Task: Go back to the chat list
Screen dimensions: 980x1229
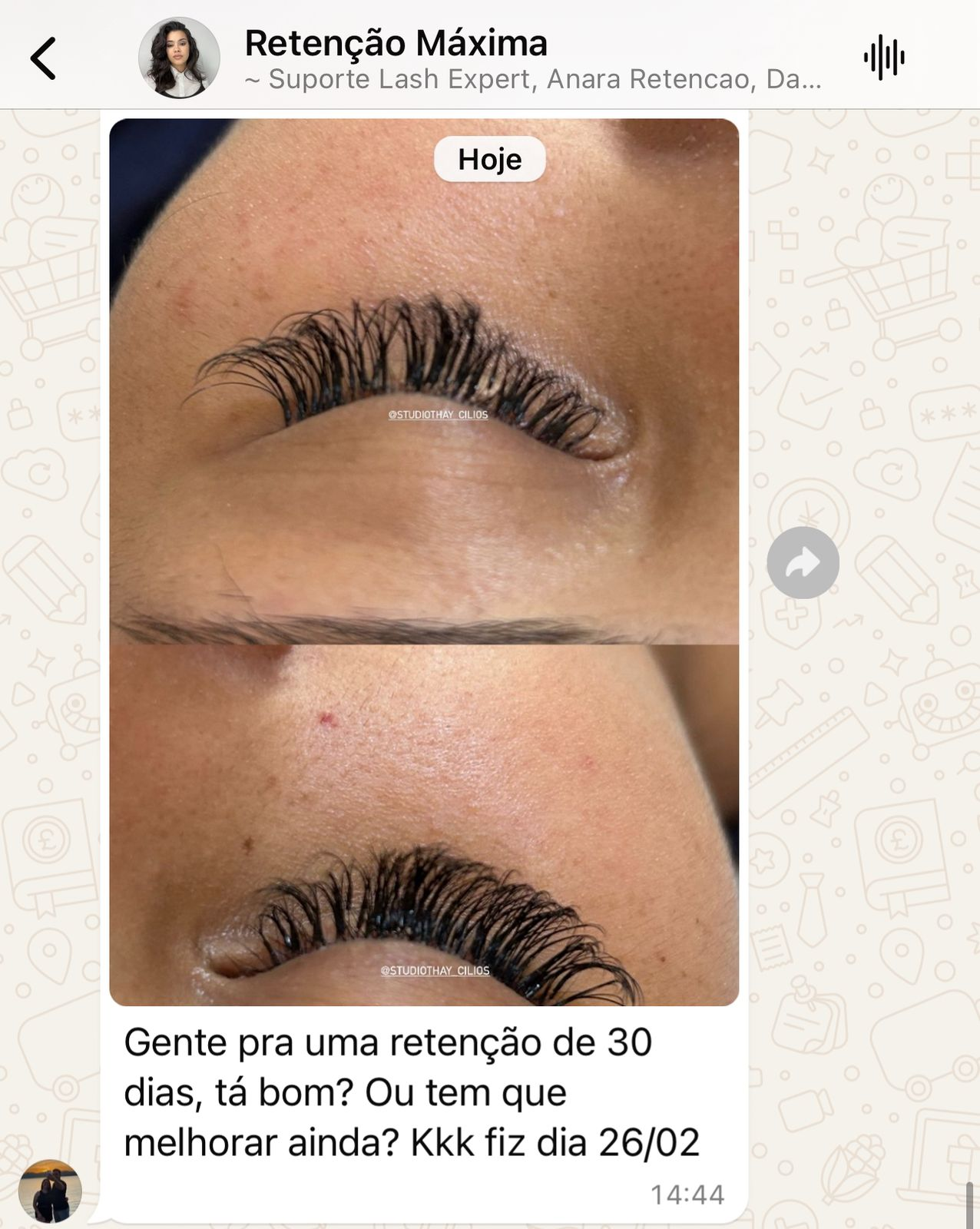Action: [44, 58]
